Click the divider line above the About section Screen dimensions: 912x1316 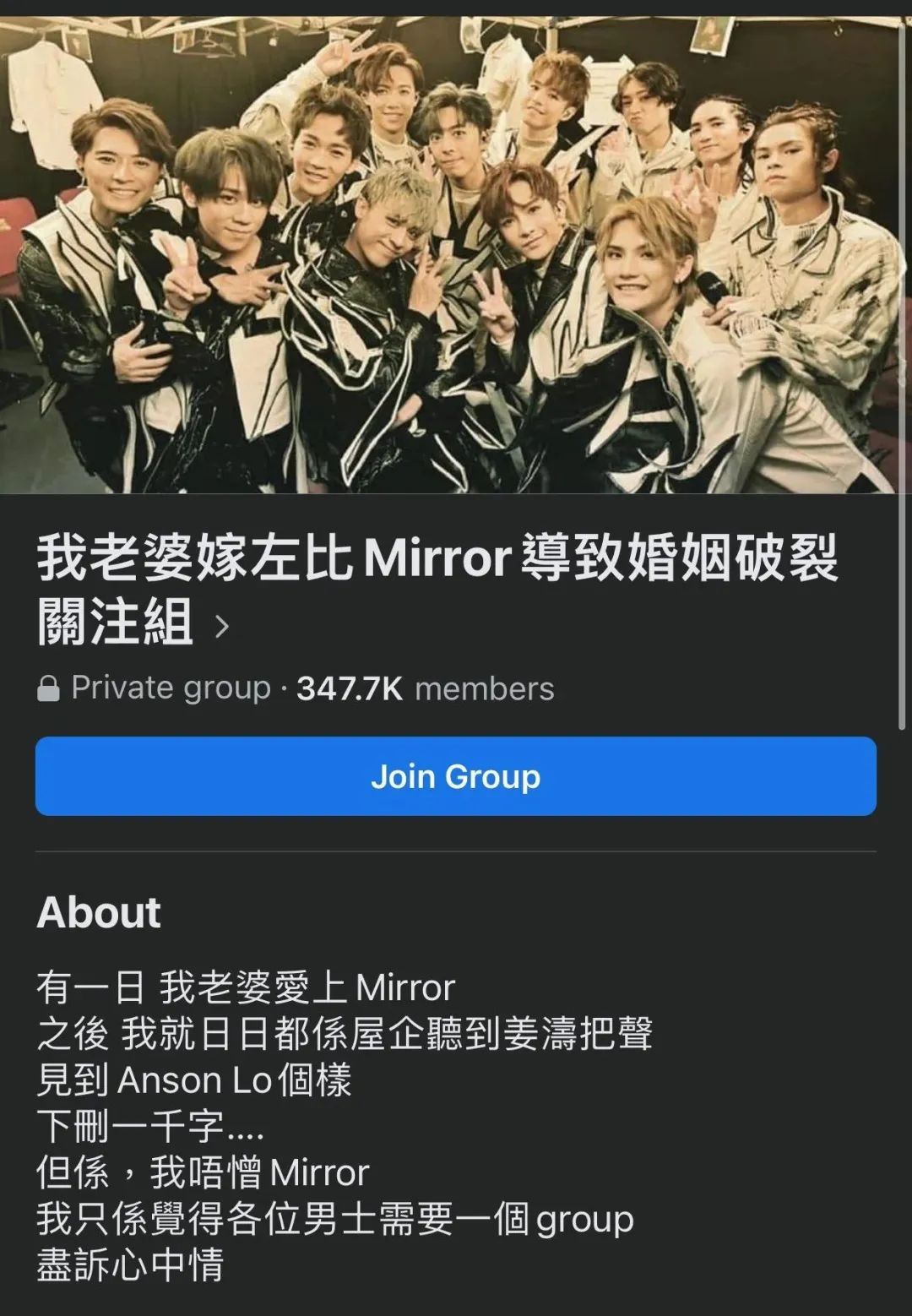click(x=456, y=847)
